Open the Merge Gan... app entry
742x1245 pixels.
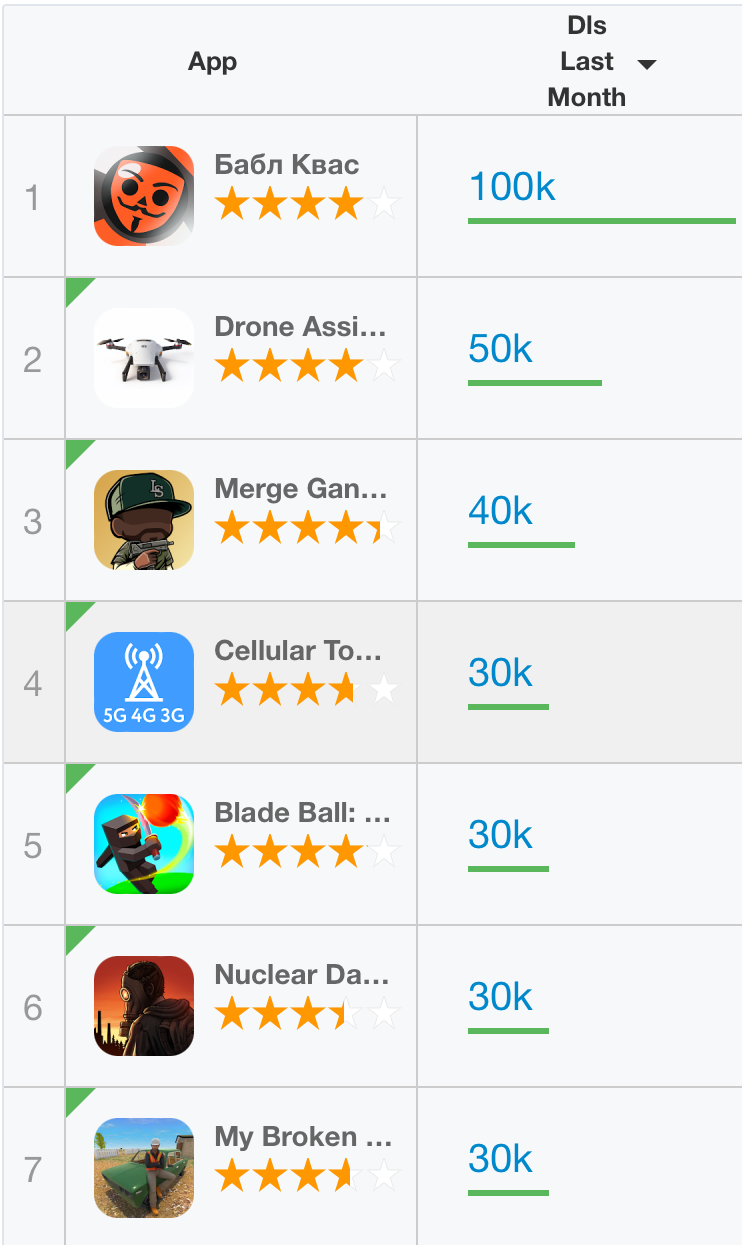(299, 489)
